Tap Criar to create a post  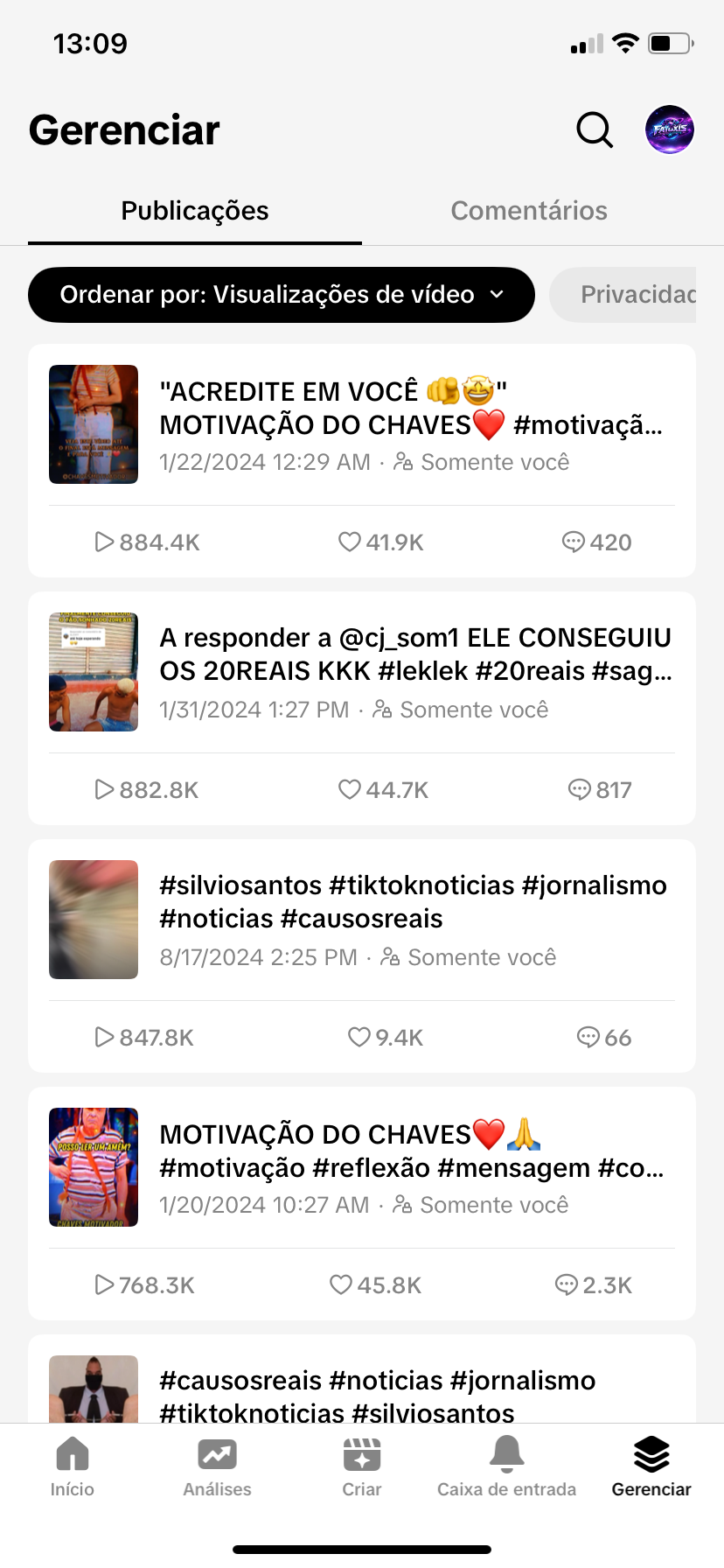point(362,1466)
